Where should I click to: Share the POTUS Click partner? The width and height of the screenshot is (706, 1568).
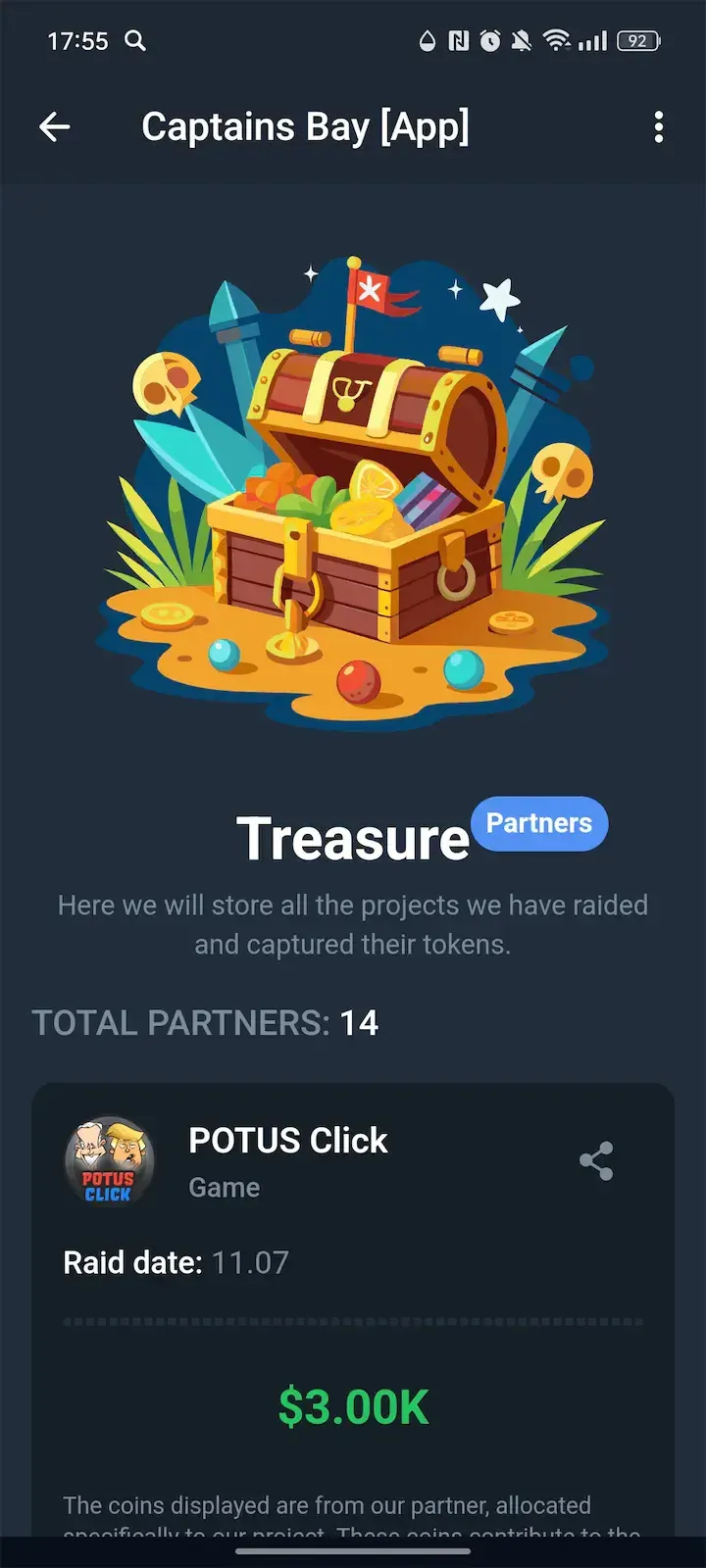pyautogui.click(x=596, y=1160)
